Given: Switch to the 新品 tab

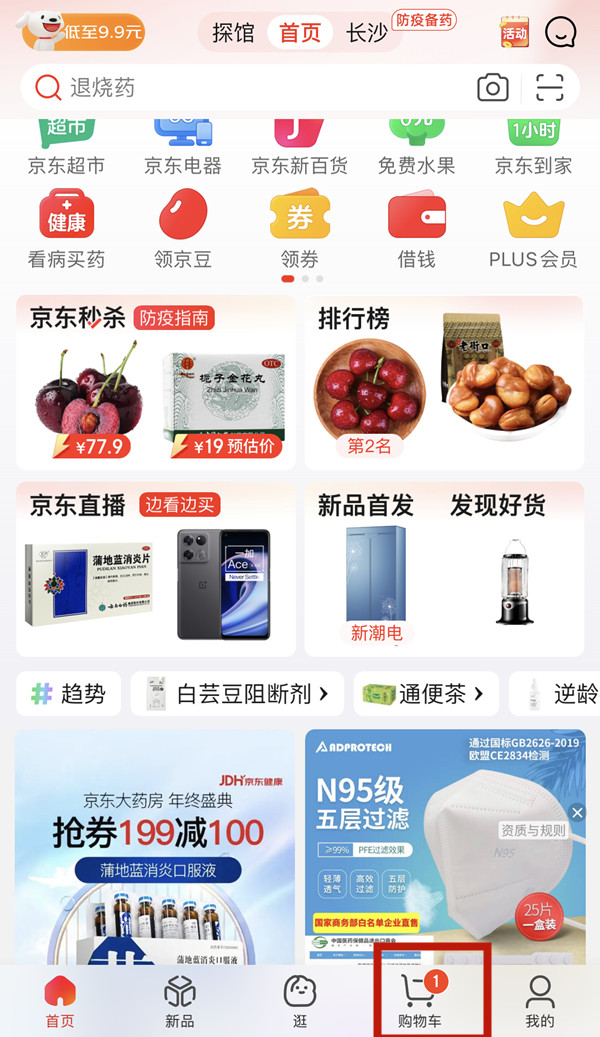Looking at the screenshot, I should 180,1000.
